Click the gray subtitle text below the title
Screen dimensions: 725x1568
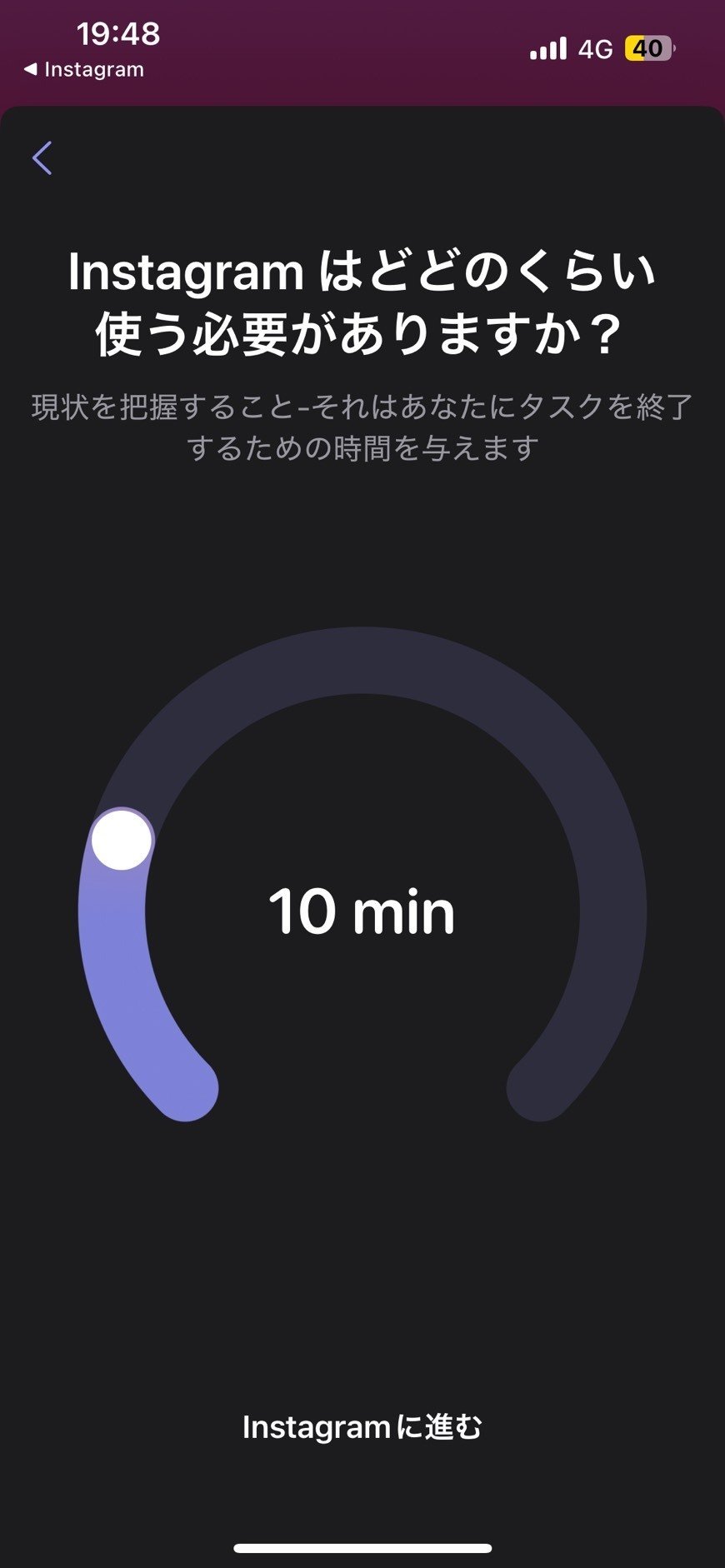pyautogui.click(x=362, y=425)
